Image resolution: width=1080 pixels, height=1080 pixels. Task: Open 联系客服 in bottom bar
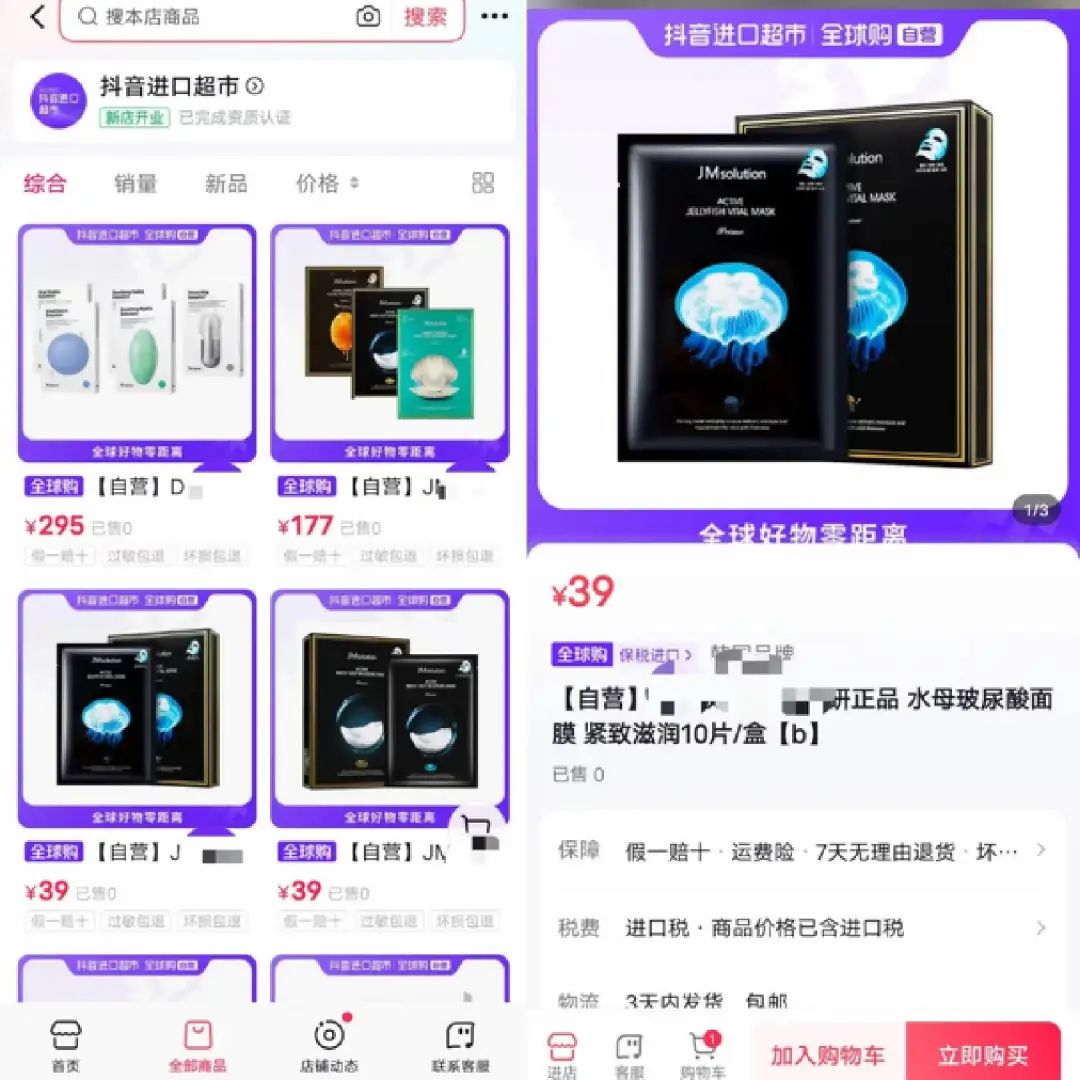coord(460,1045)
